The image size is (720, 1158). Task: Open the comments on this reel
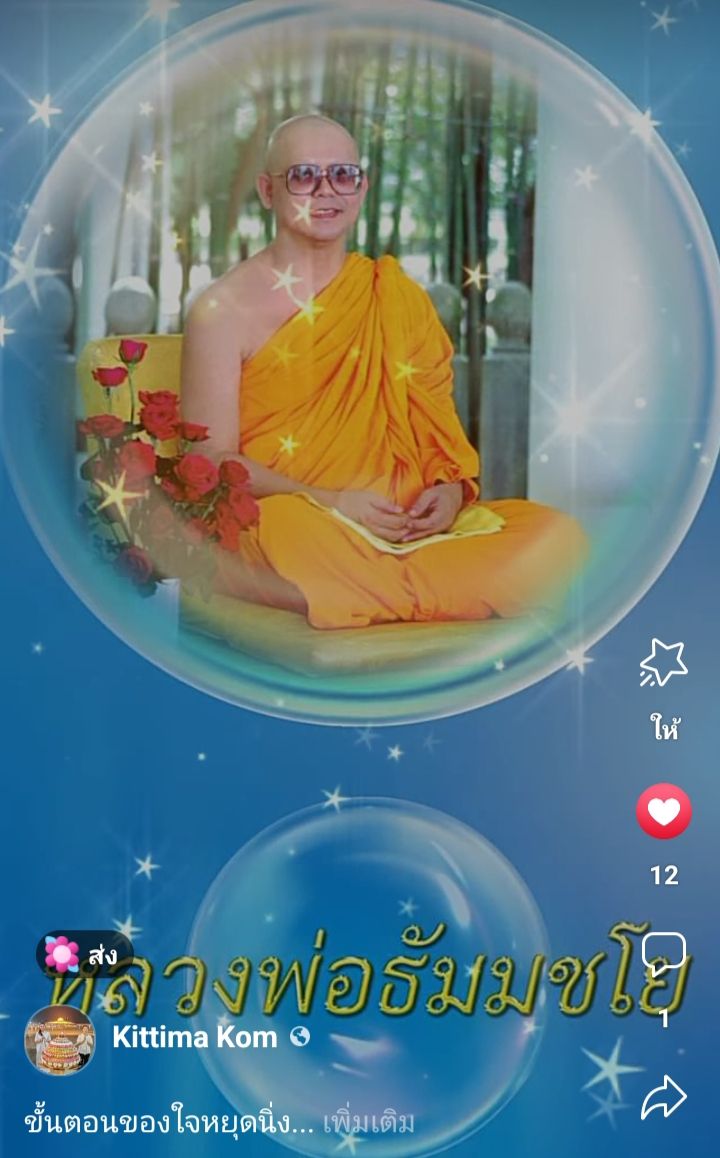coord(664,951)
